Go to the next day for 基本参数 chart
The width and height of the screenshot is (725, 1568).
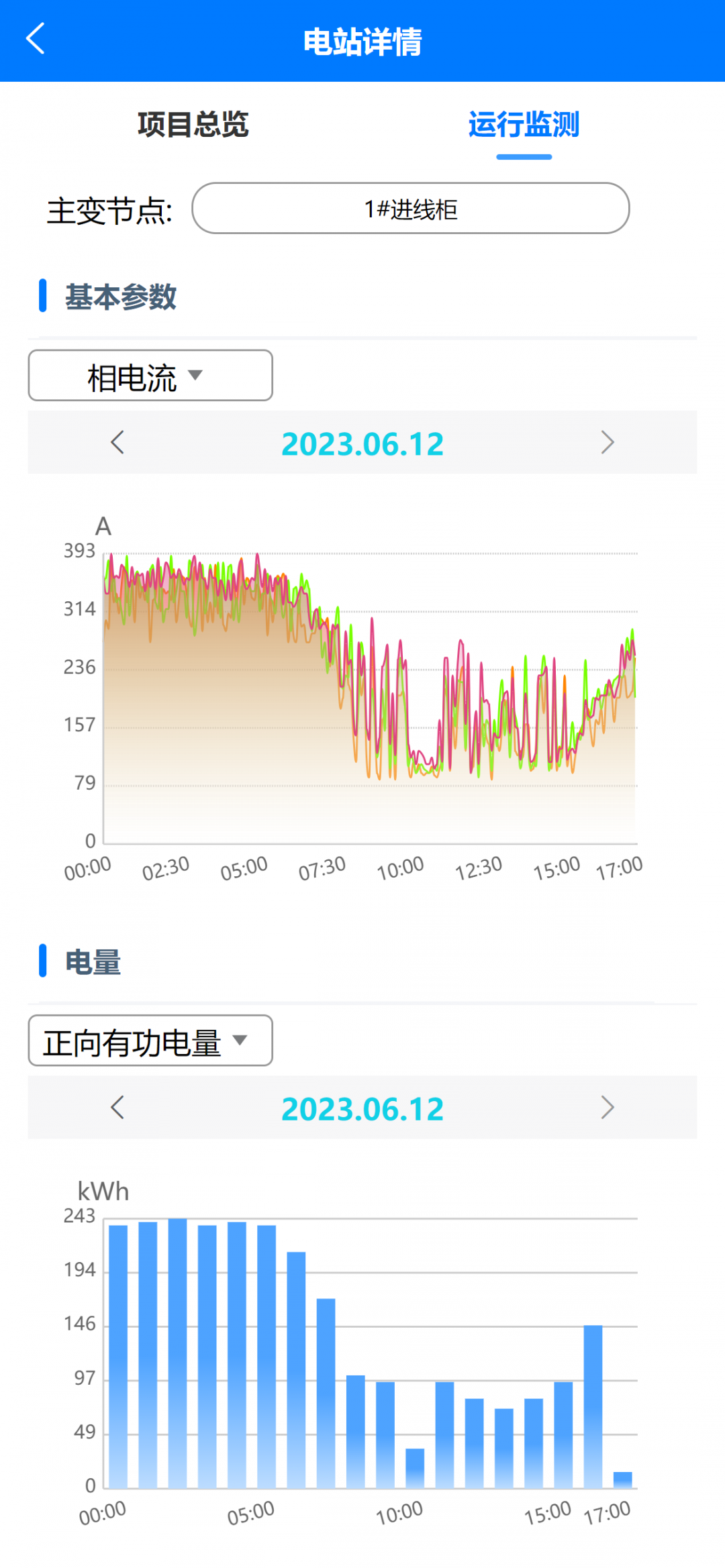pos(608,443)
